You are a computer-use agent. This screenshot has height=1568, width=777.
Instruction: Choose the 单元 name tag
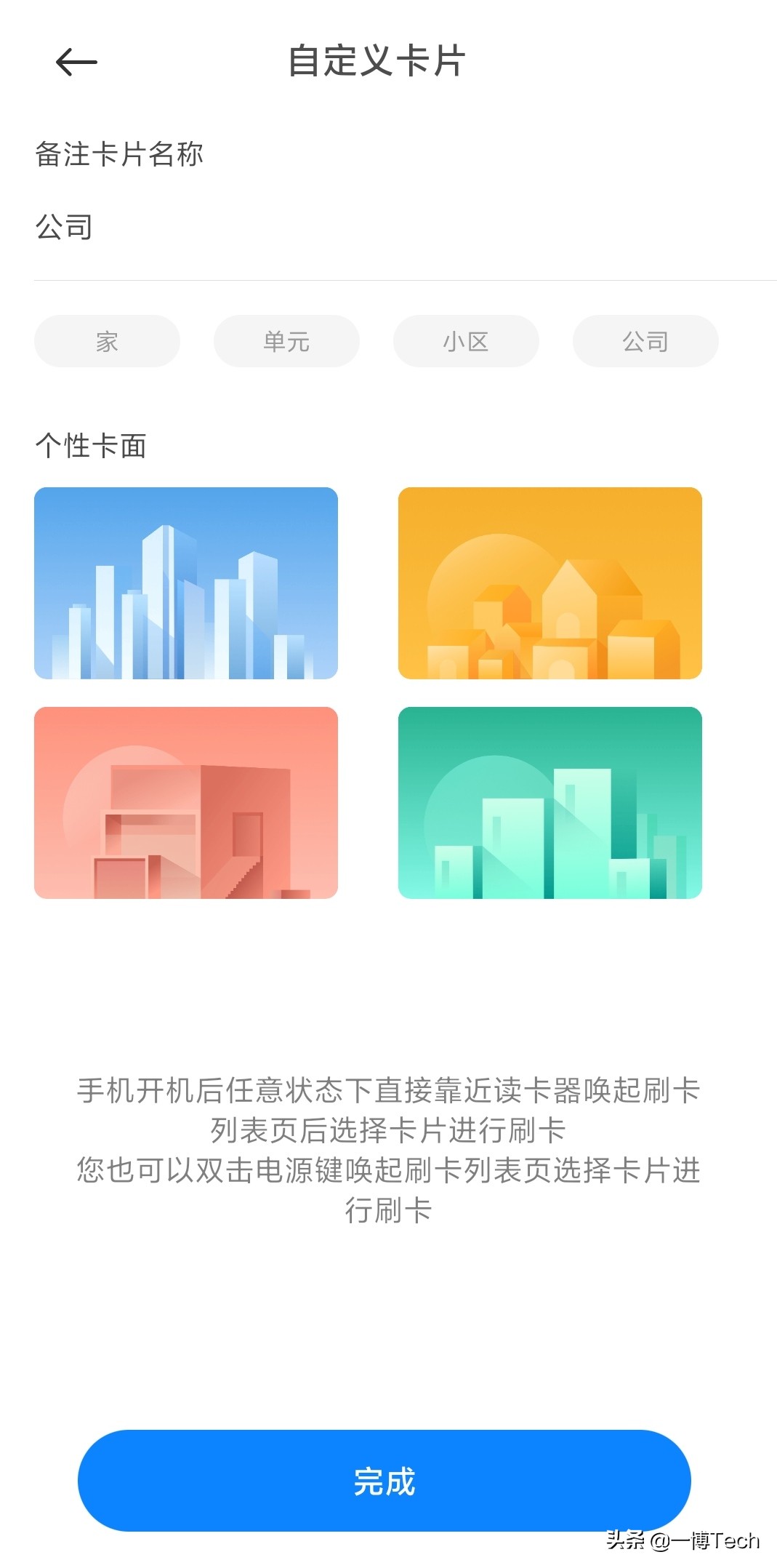pos(286,341)
